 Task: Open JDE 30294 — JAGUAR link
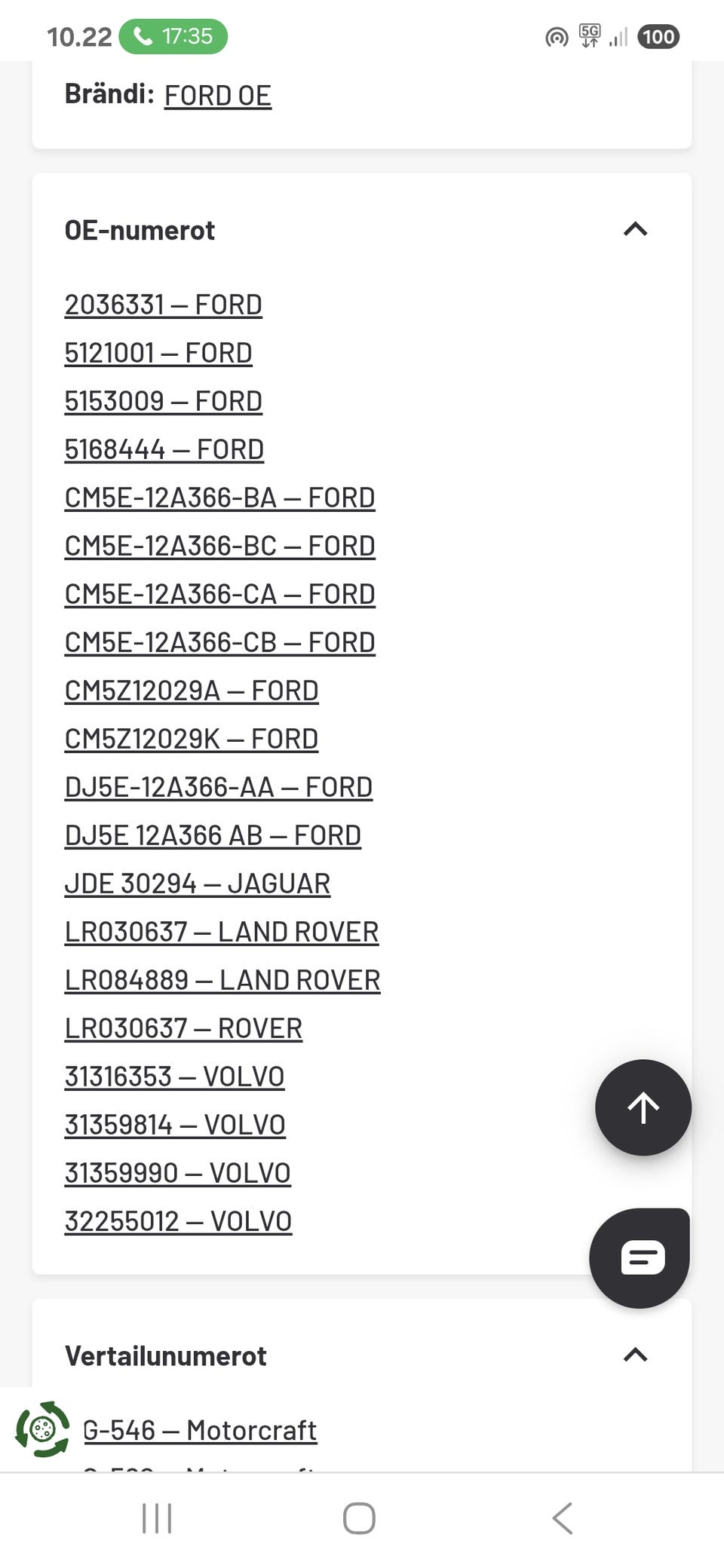[198, 884]
